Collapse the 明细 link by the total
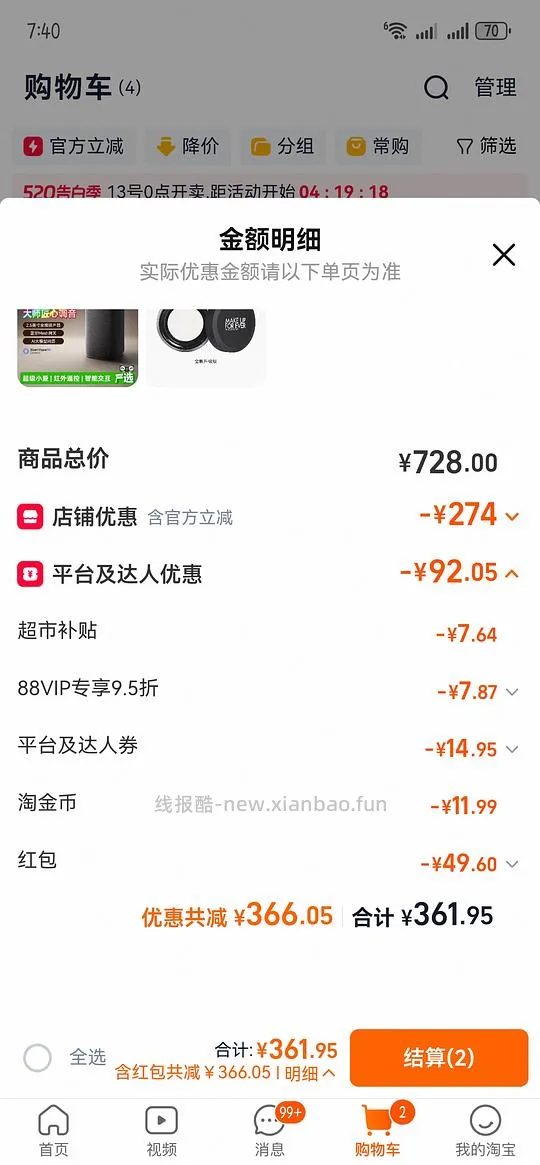 click(x=310, y=1073)
